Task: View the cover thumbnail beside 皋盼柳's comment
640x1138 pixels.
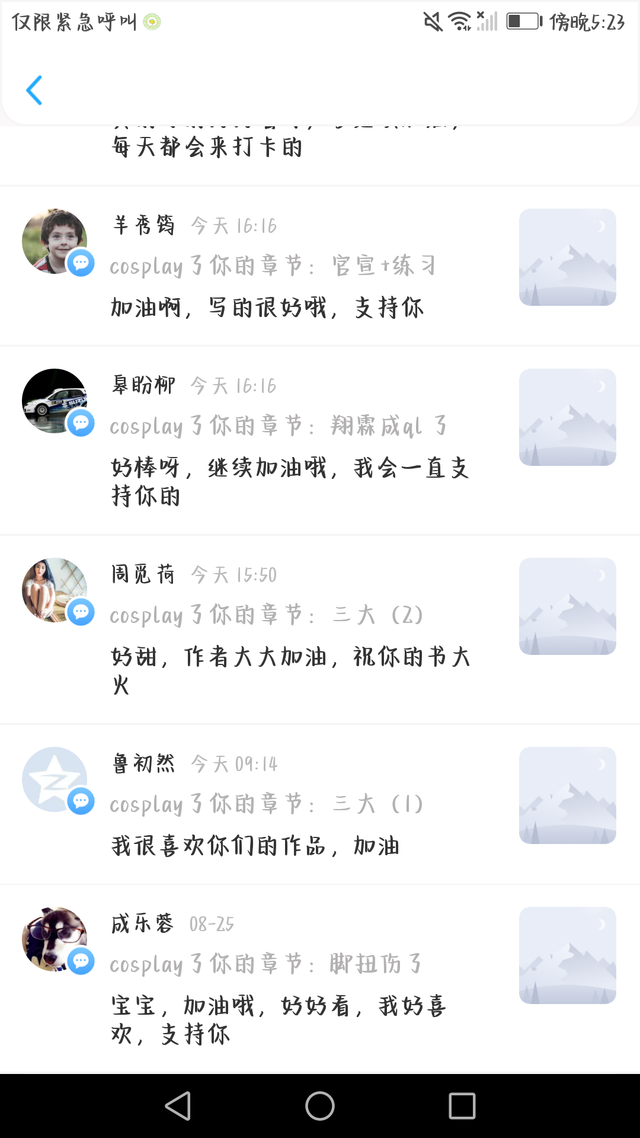Action: [567, 417]
